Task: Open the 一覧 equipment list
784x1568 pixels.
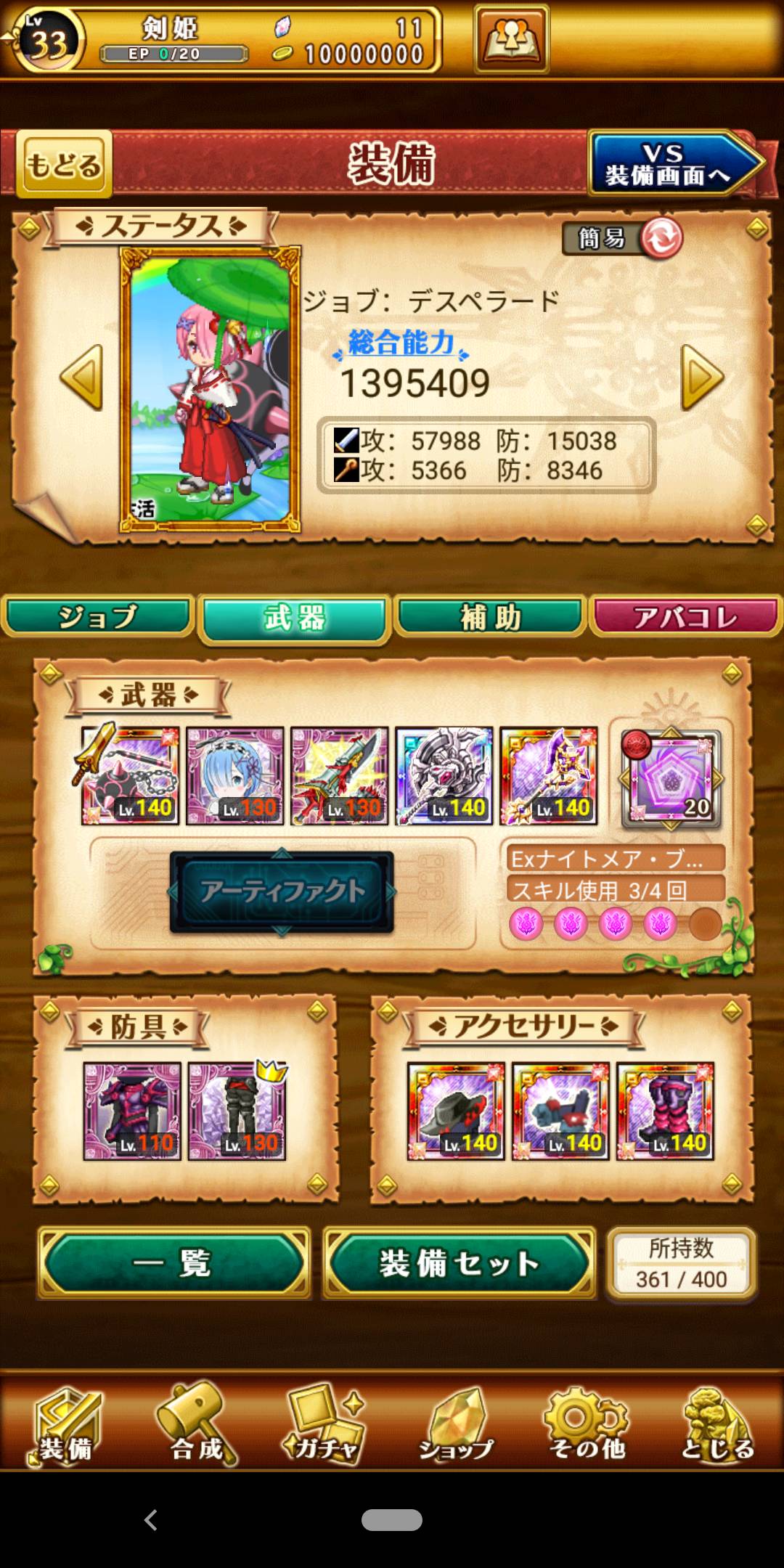Action: point(174,1263)
